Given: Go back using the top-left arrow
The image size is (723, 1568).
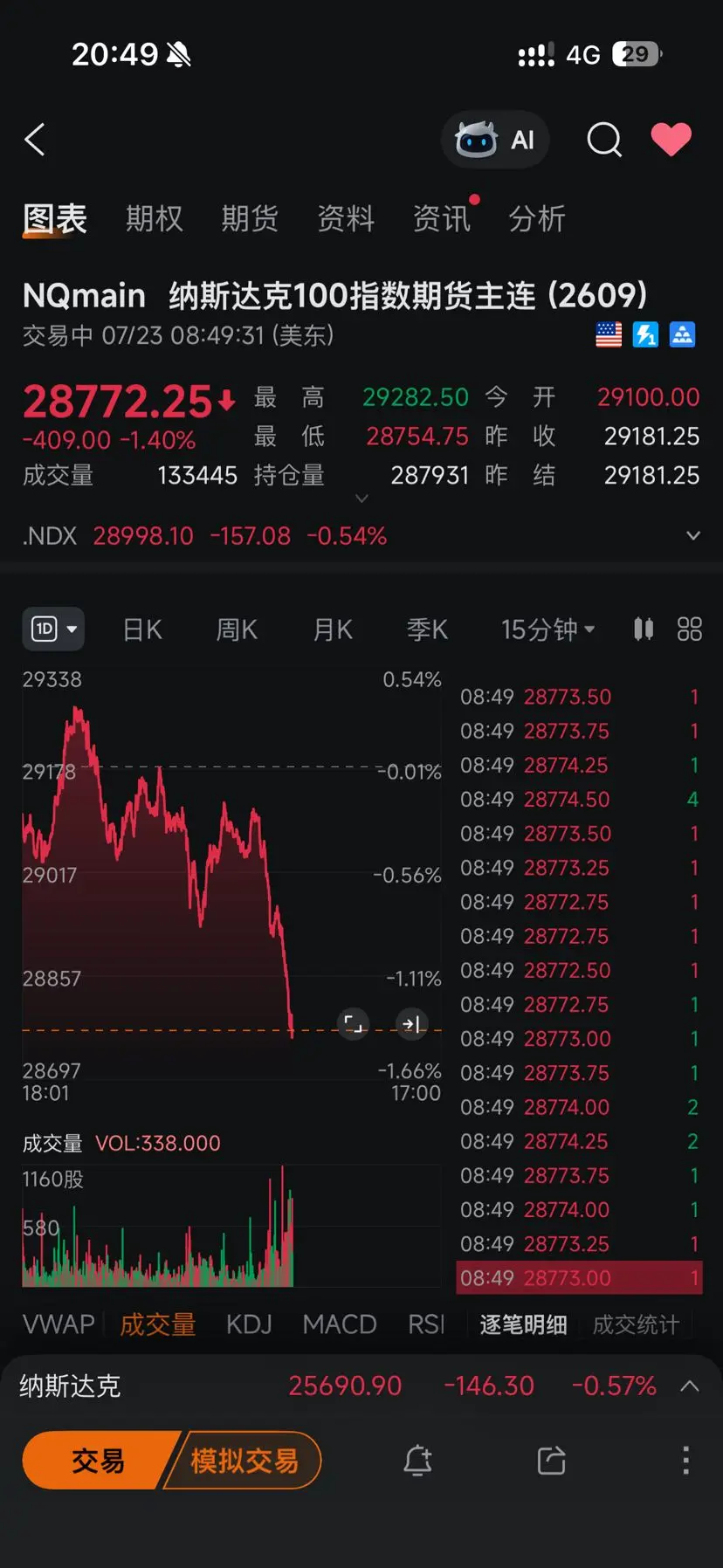Looking at the screenshot, I should coord(35,140).
